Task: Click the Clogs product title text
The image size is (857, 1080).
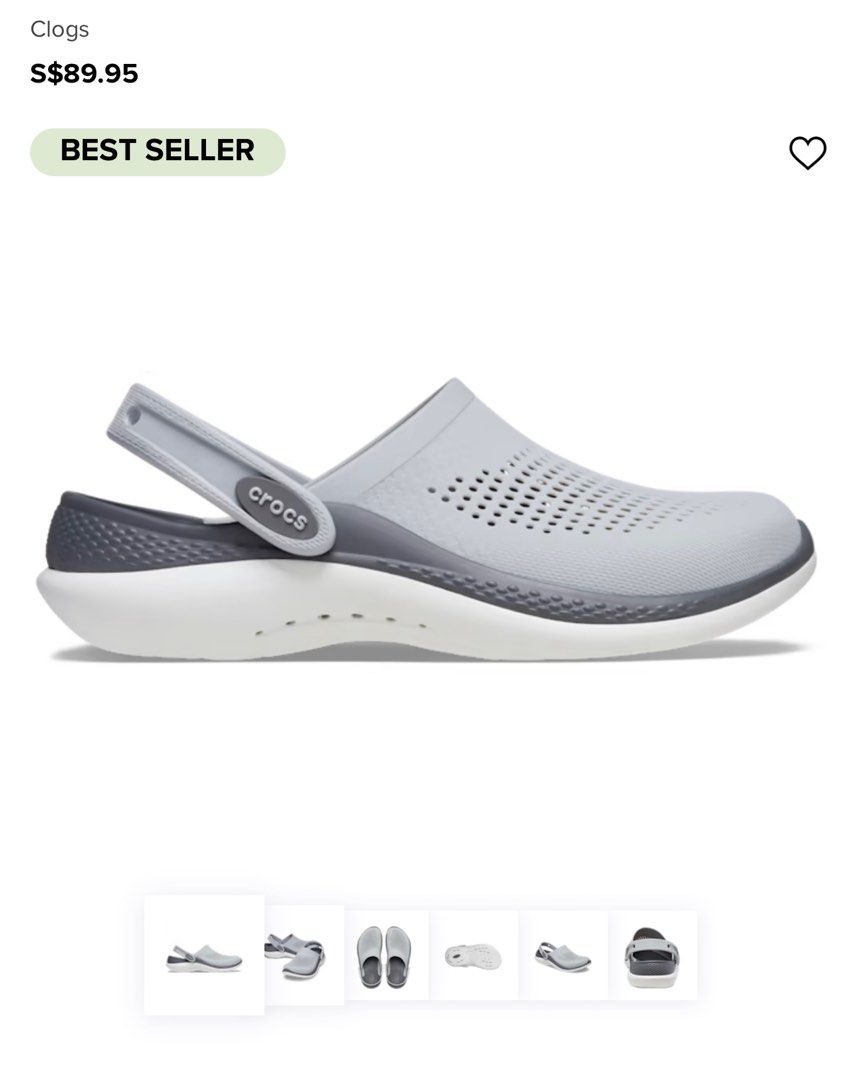Action: click(x=57, y=29)
